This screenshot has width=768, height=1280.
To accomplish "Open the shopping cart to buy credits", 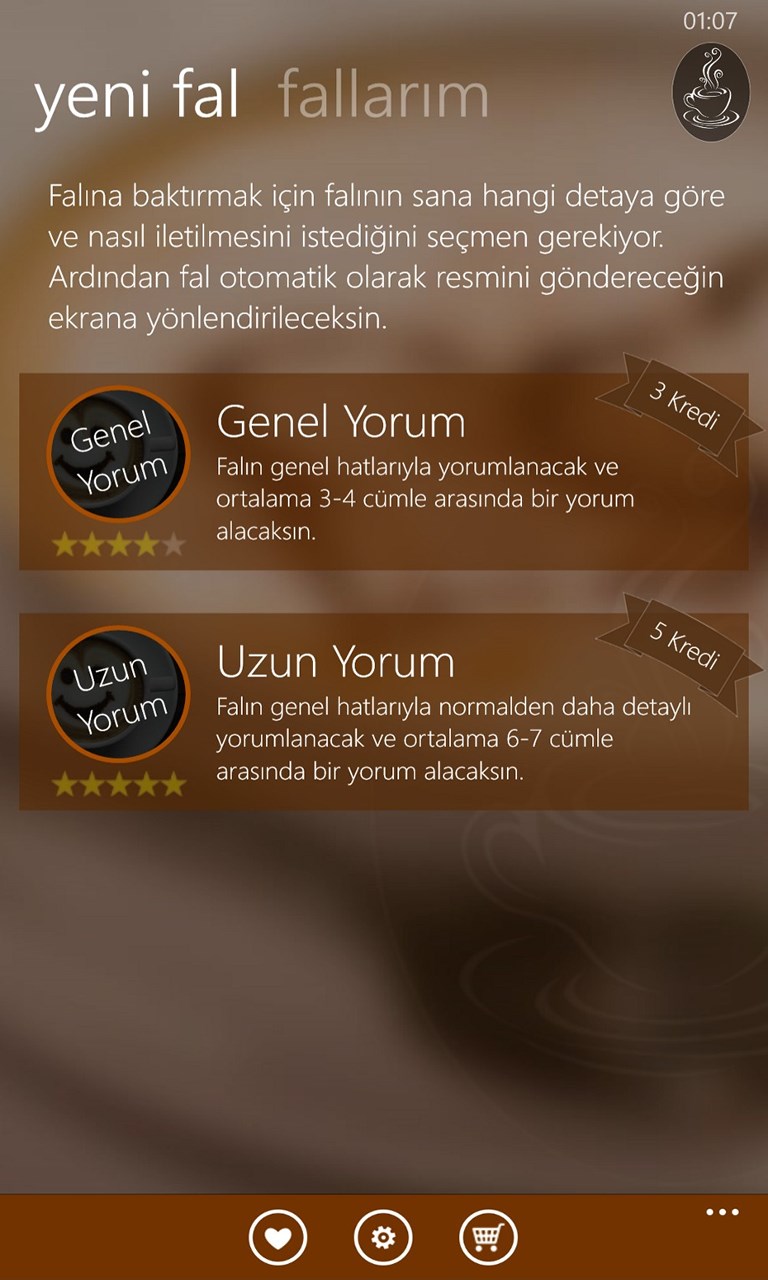I will (x=488, y=1238).
